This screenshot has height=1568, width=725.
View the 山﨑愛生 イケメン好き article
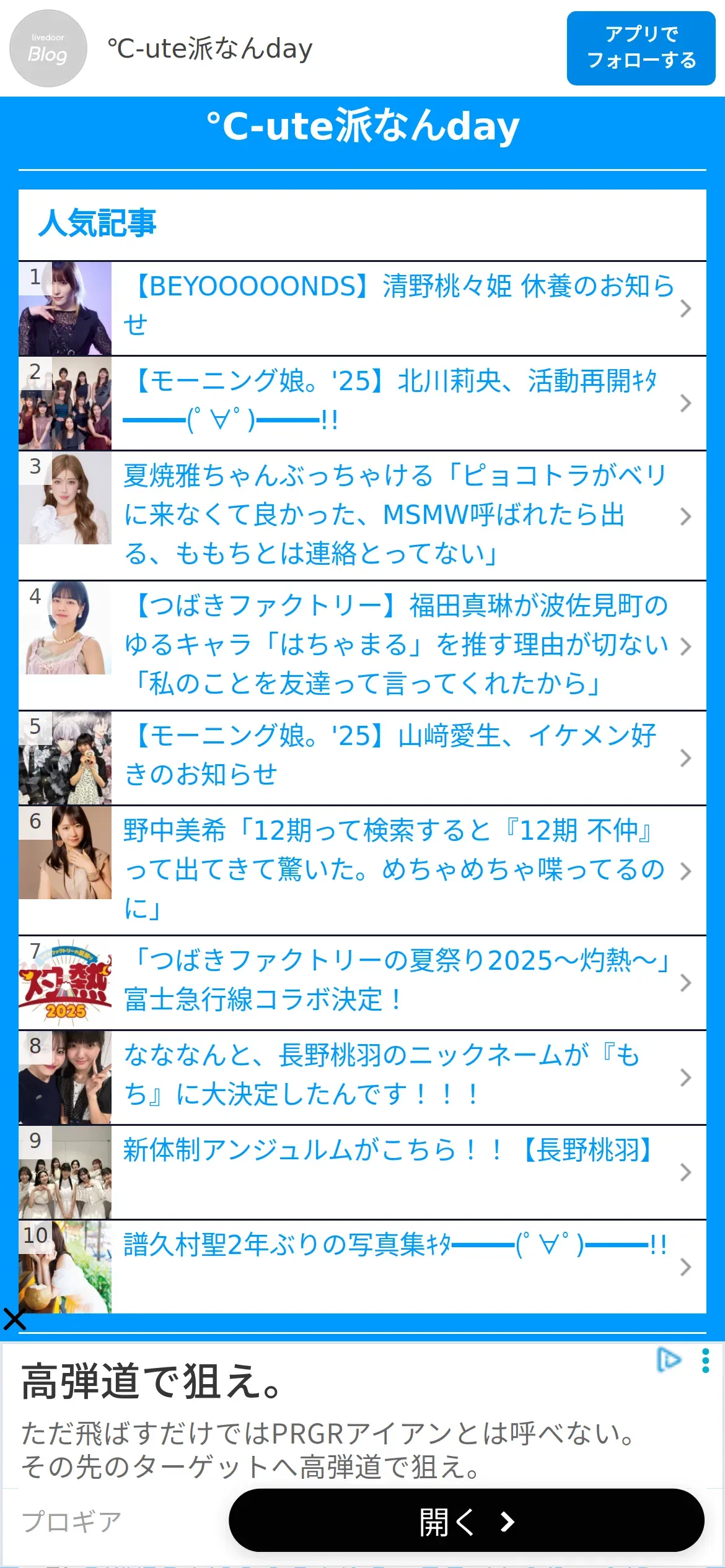[x=362, y=758]
